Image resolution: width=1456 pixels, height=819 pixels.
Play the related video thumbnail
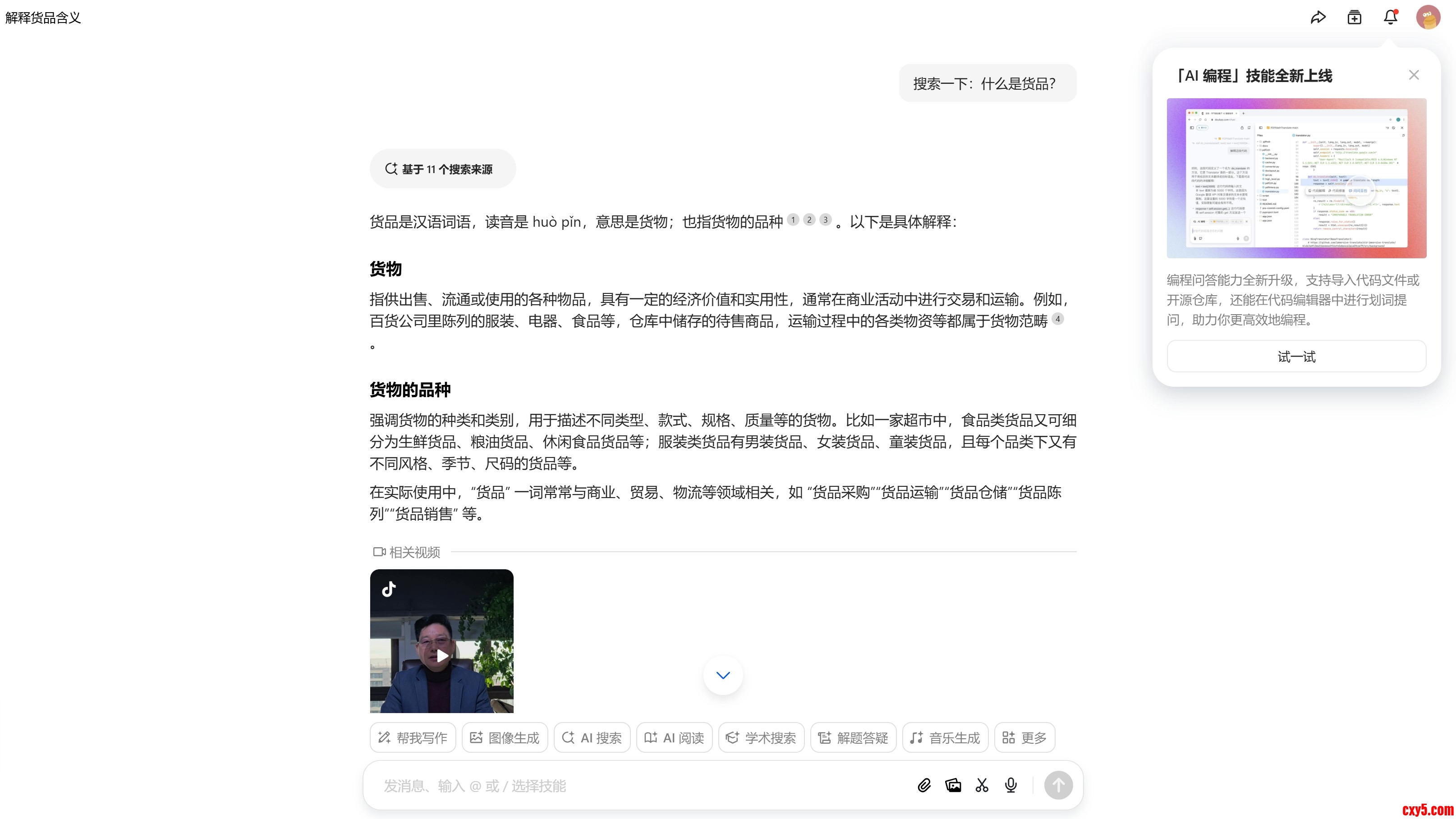(x=442, y=655)
